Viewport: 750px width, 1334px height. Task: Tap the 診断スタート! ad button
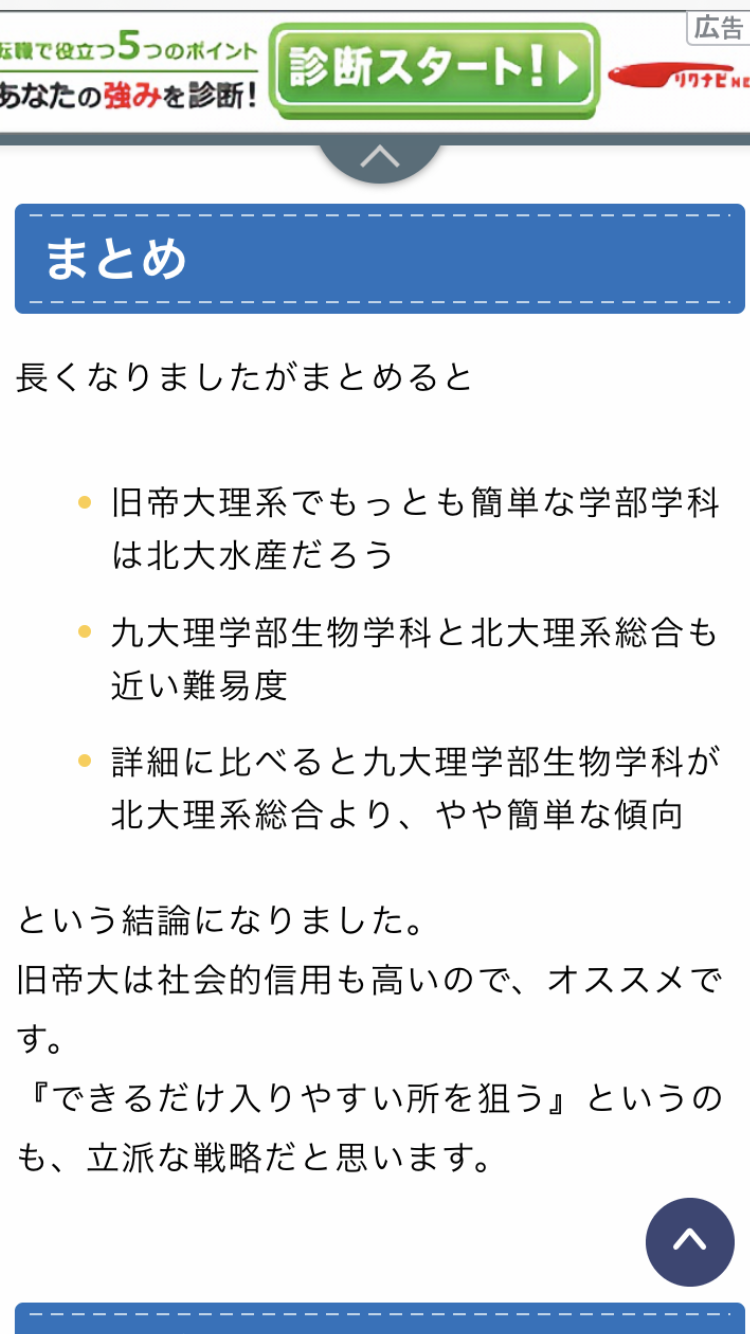point(434,68)
